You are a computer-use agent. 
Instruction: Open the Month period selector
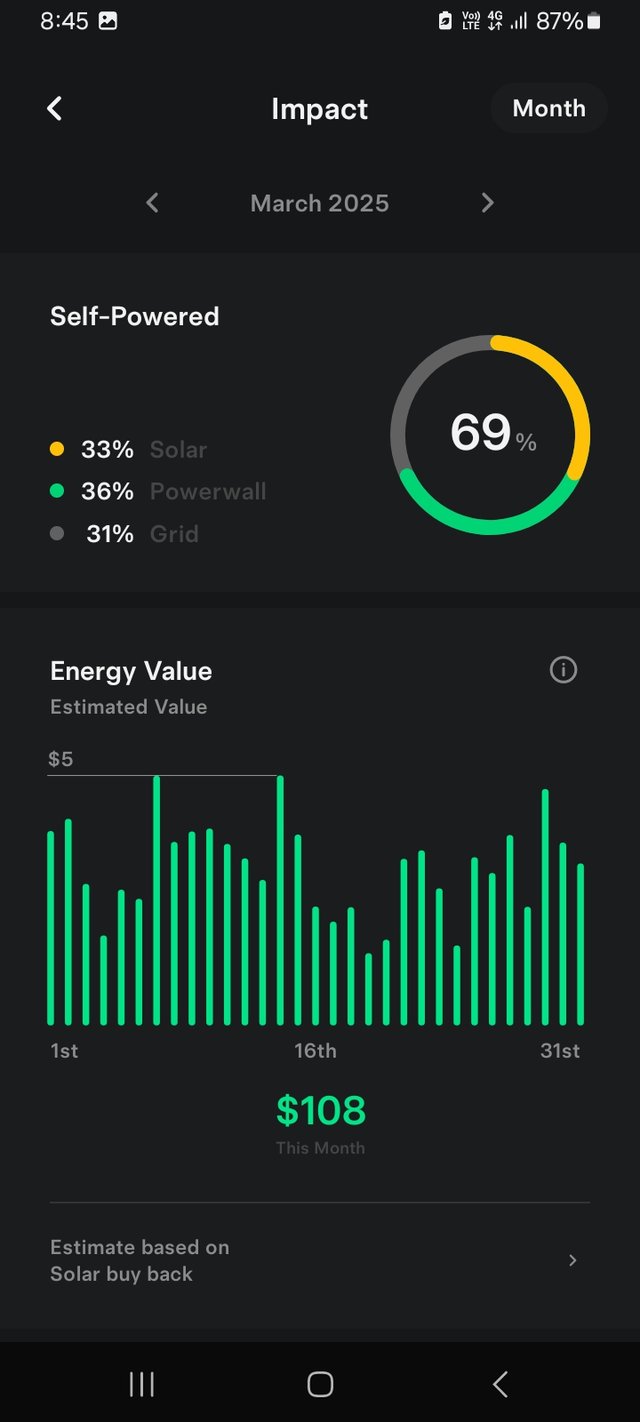(x=548, y=109)
